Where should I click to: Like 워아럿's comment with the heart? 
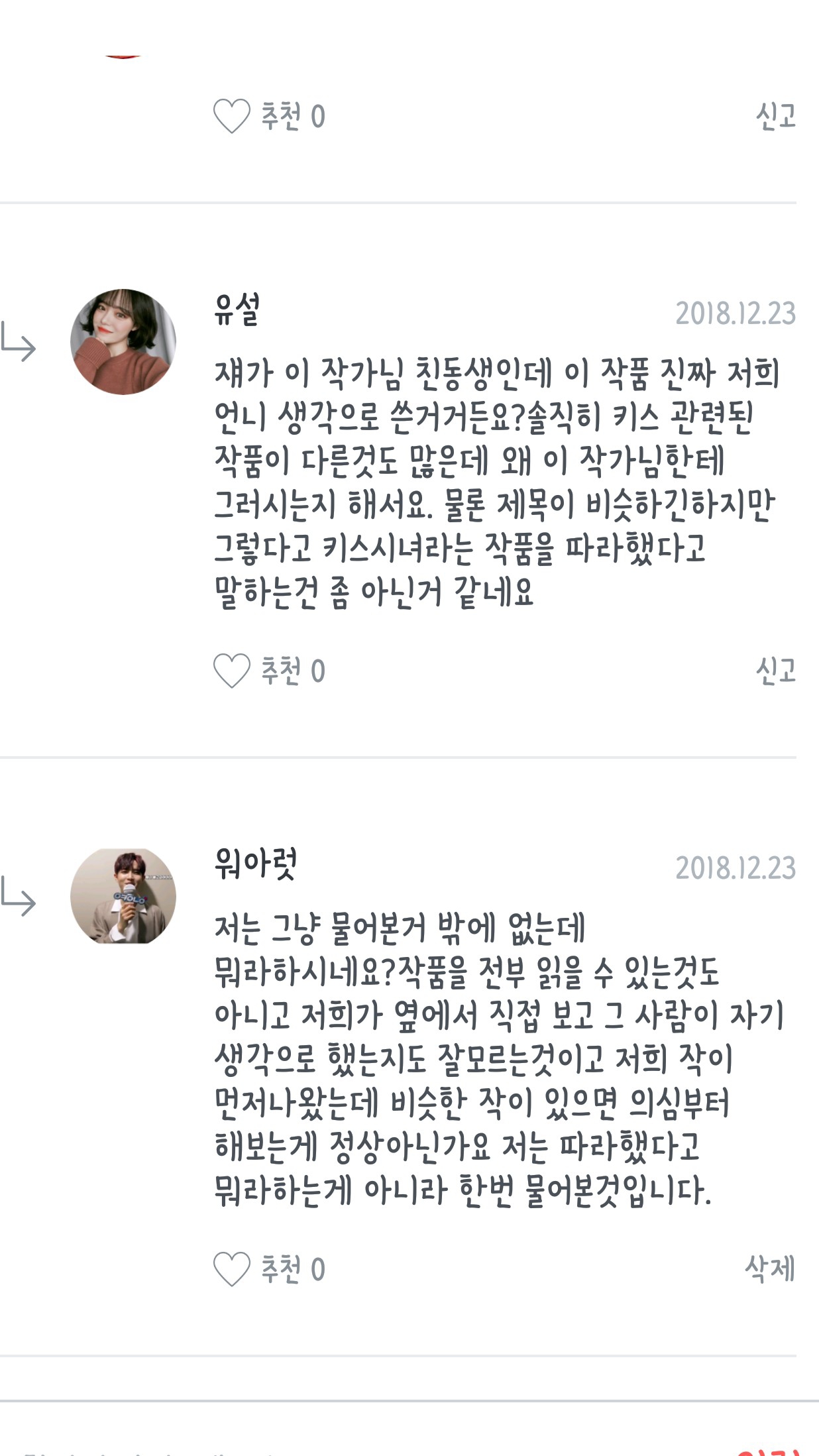click(x=231, y=1269)
